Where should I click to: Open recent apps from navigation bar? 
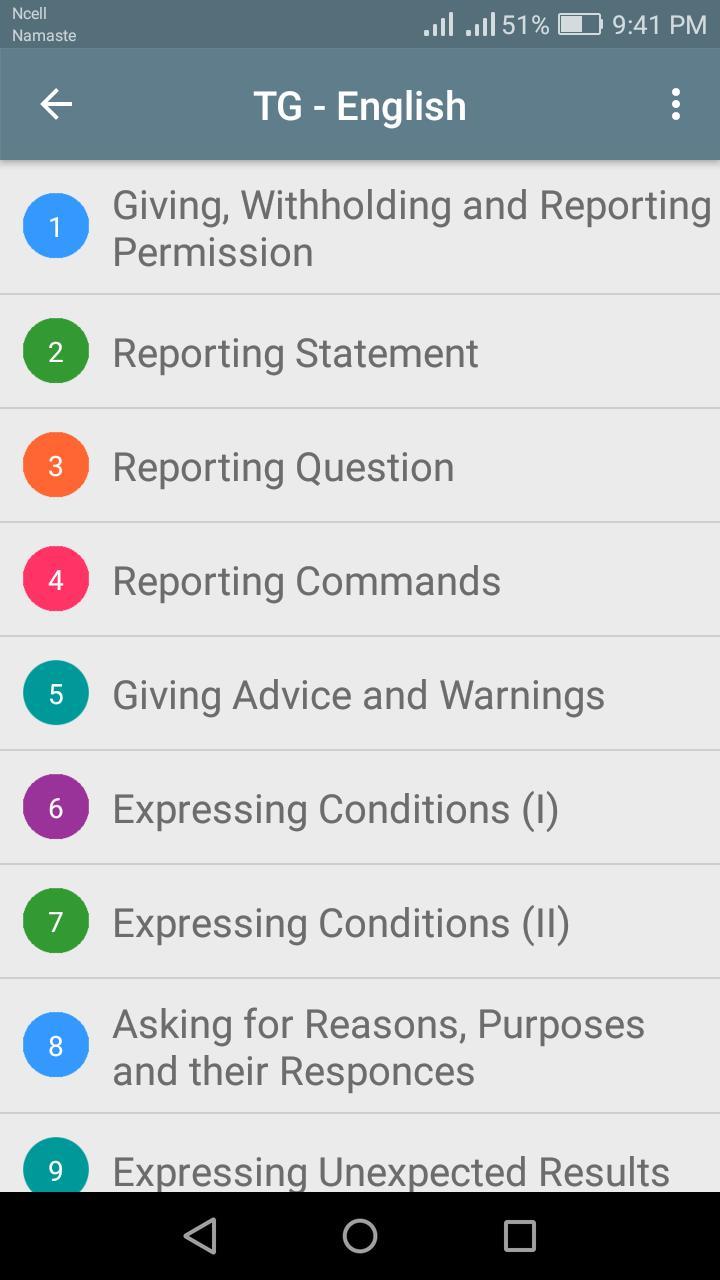pos(519,1236)
